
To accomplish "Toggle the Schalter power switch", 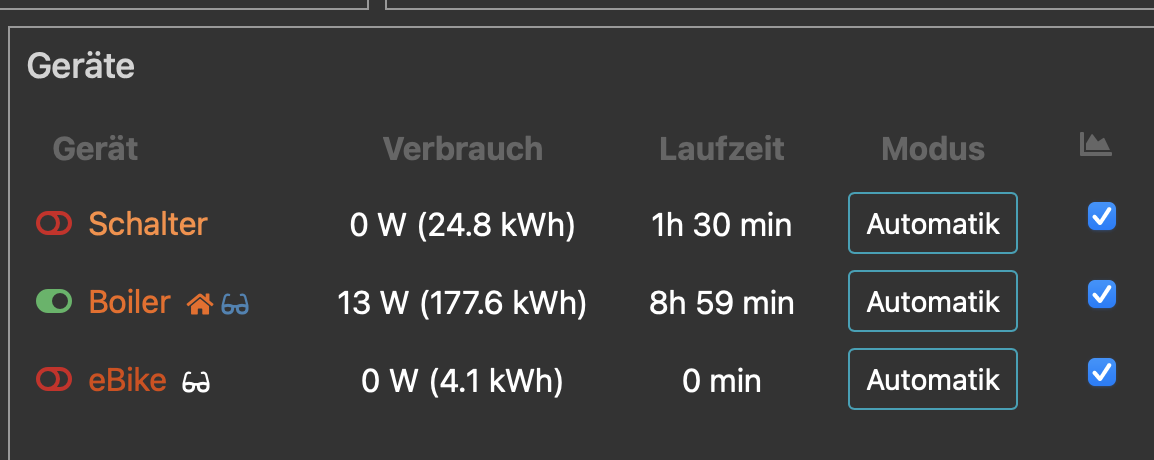I will click(x=54, y=224).
